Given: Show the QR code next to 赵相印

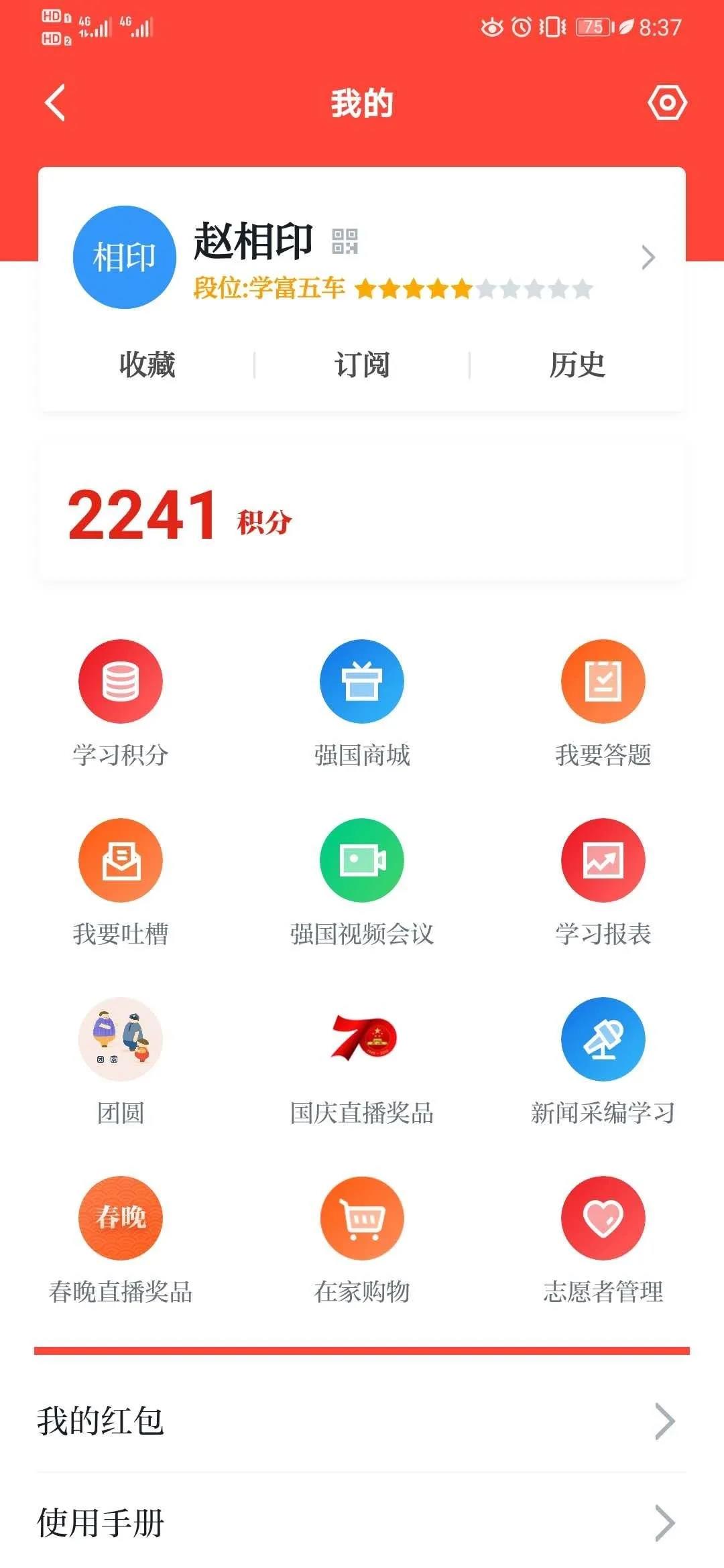Looking at the screenshot, I should point(345,241).
